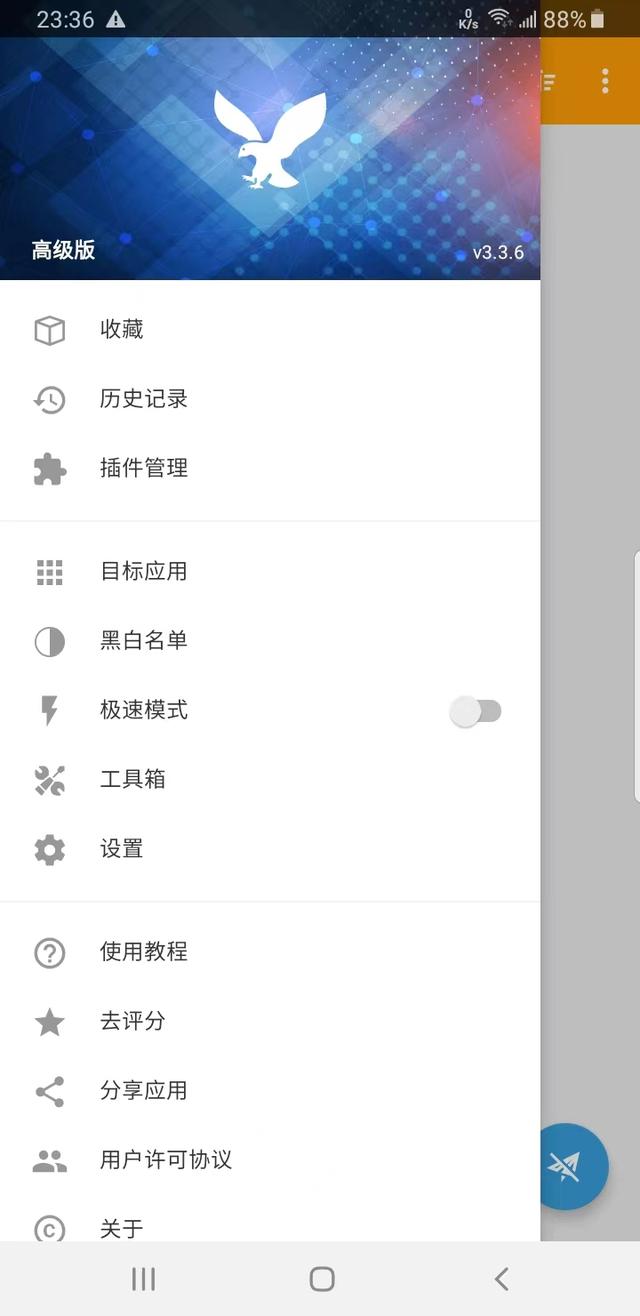Go to 插件管理 plugin management
Image resolution: width=640 pixels, height=1316 pixels.
coord(143,468)
